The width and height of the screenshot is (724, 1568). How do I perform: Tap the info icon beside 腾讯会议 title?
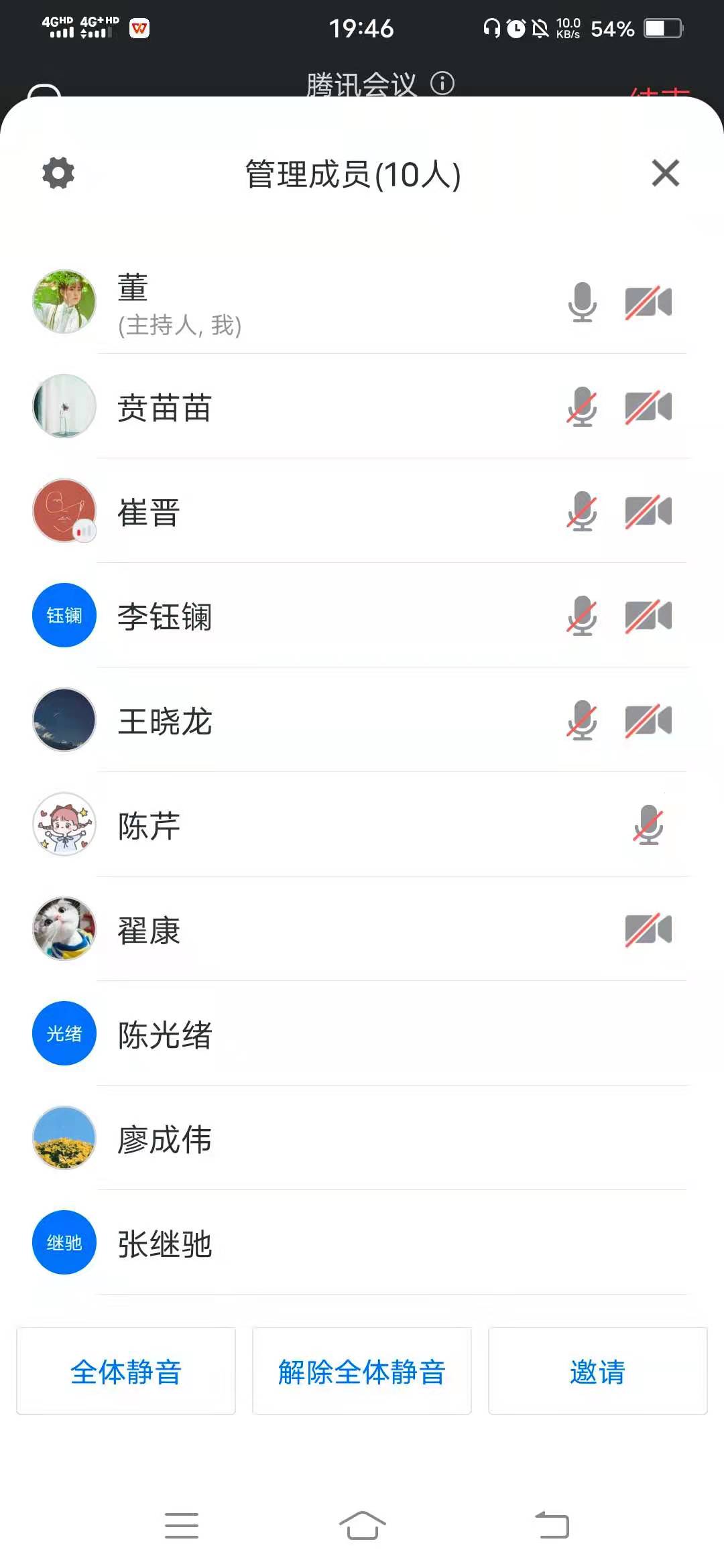(442, 84)
